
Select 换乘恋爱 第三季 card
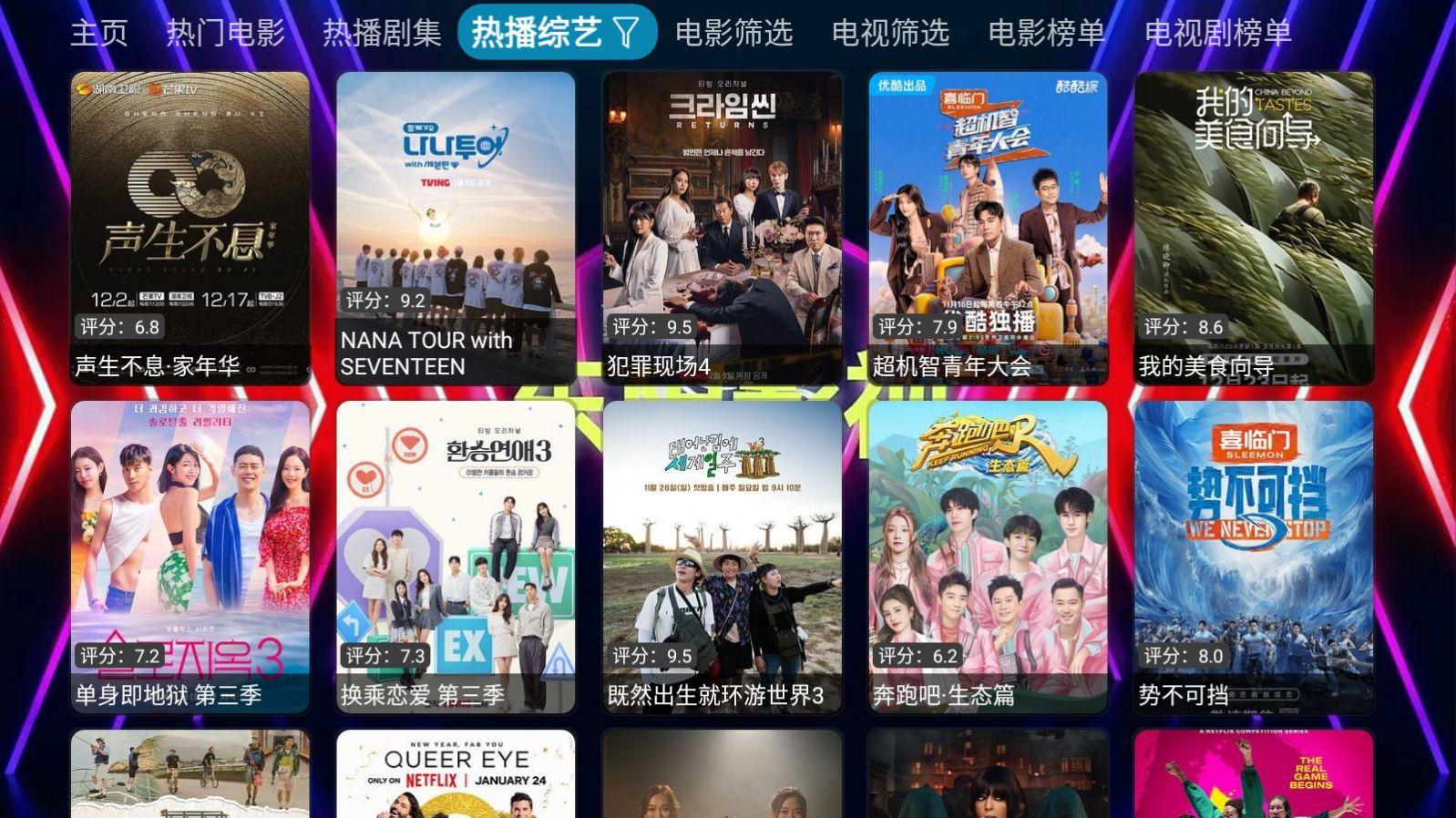coord(456,557)
